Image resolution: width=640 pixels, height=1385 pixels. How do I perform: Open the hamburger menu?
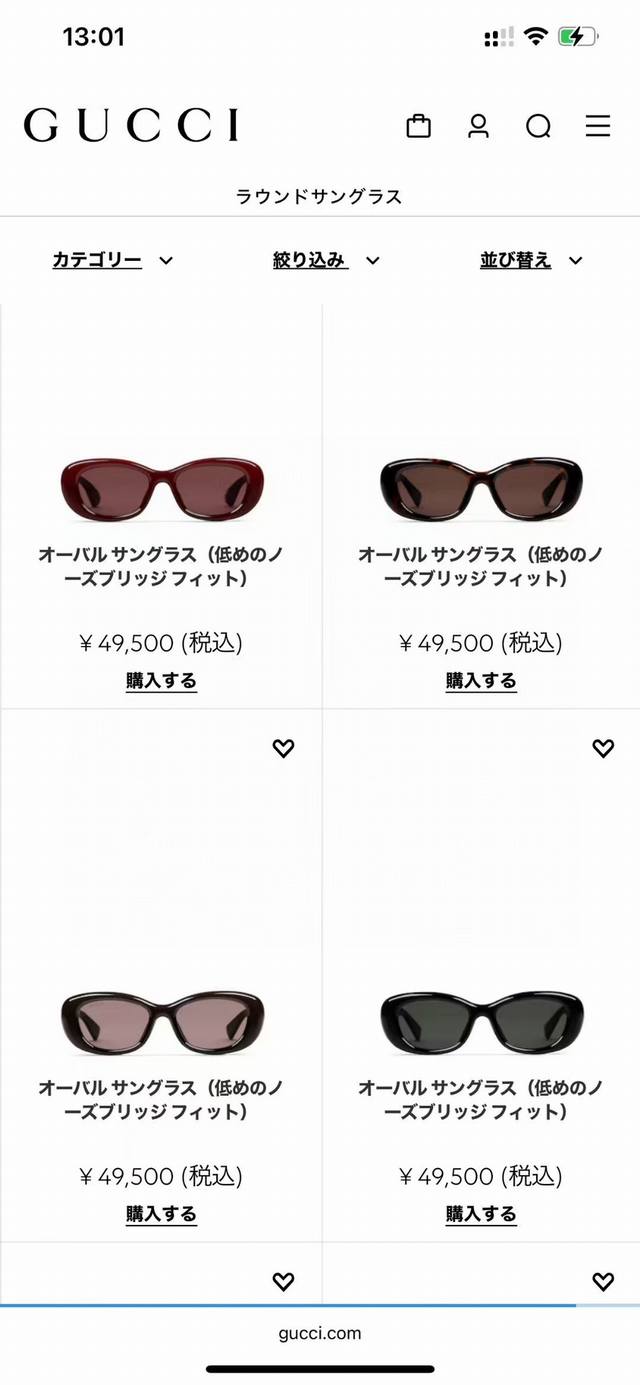point(598,126)
